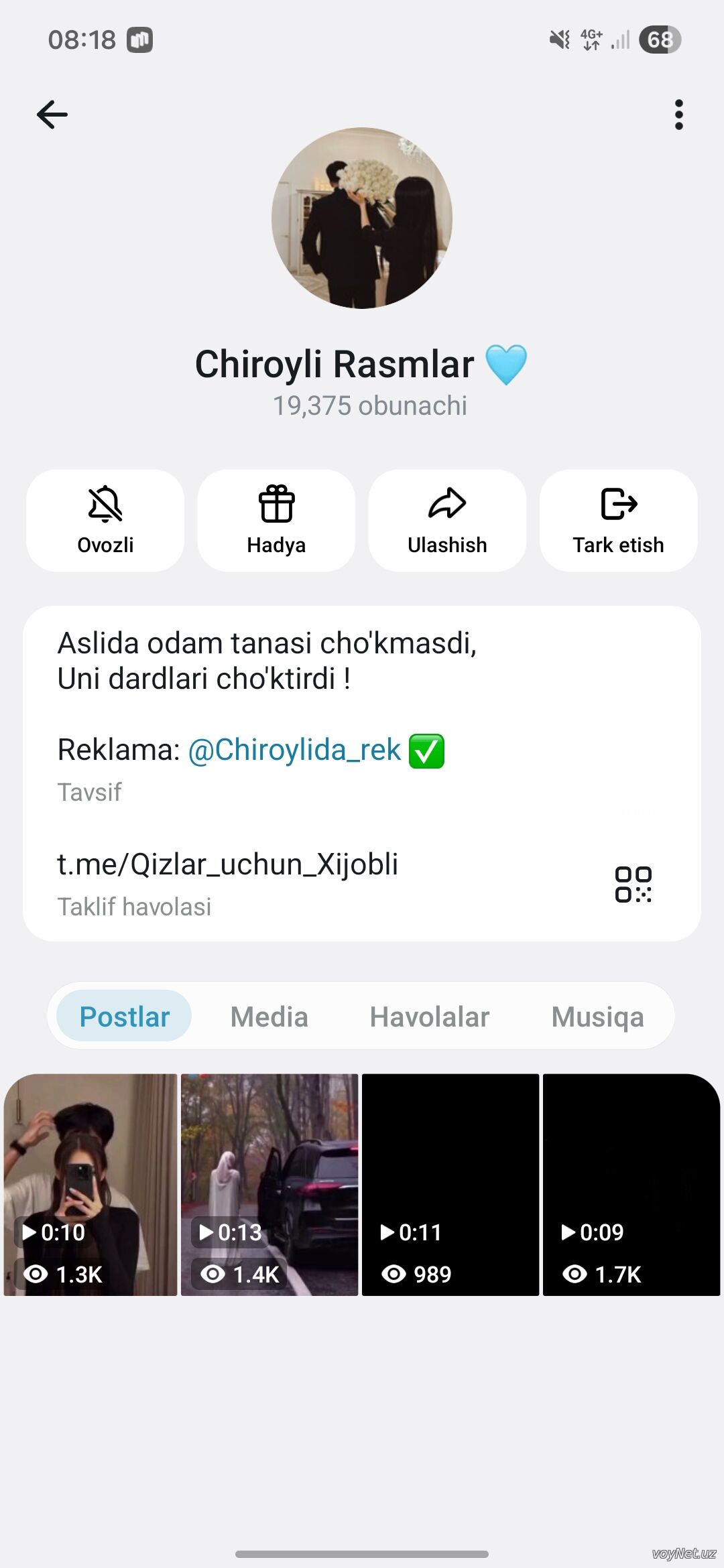
Task: Tap the Ovozli notification button
Action: pos(105,521)
